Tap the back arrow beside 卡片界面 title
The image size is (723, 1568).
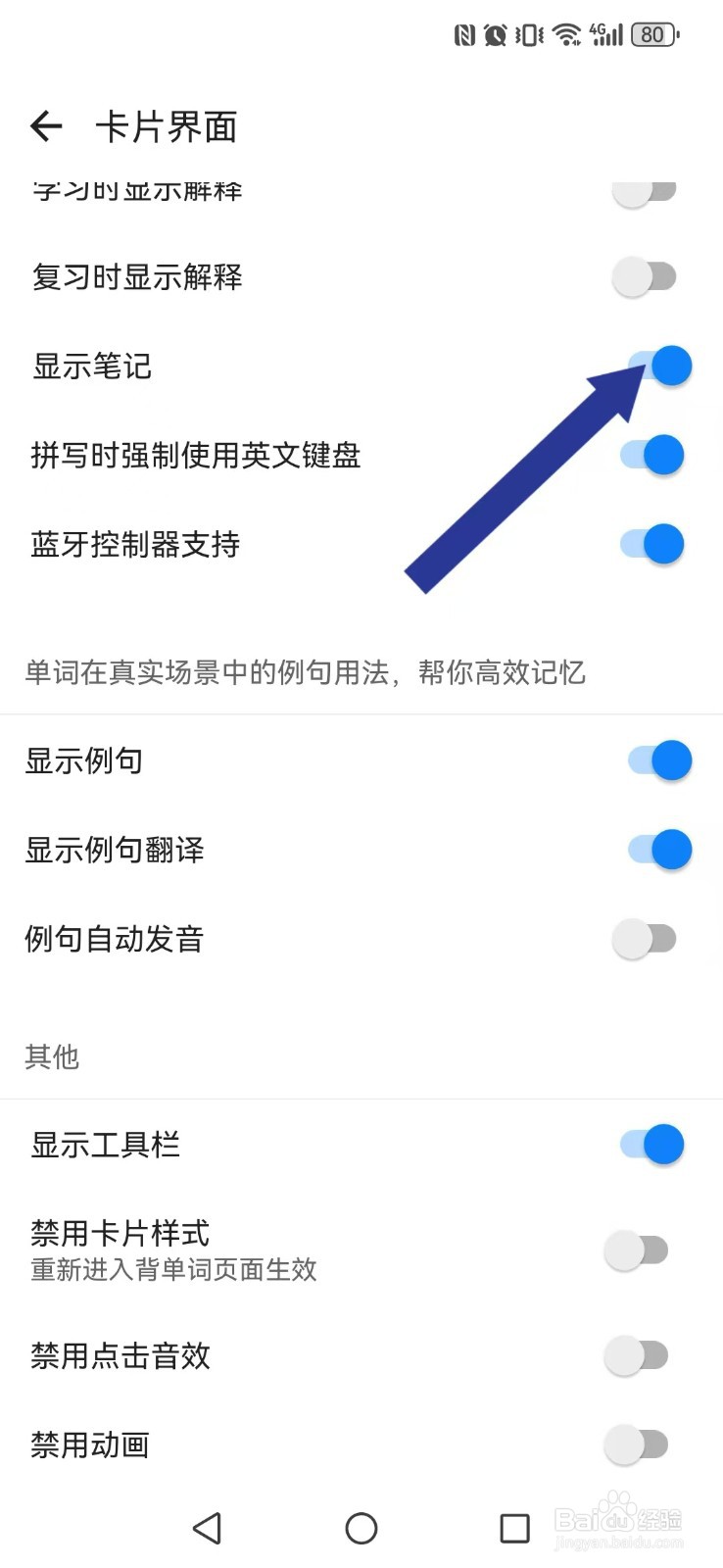point(46,125)
